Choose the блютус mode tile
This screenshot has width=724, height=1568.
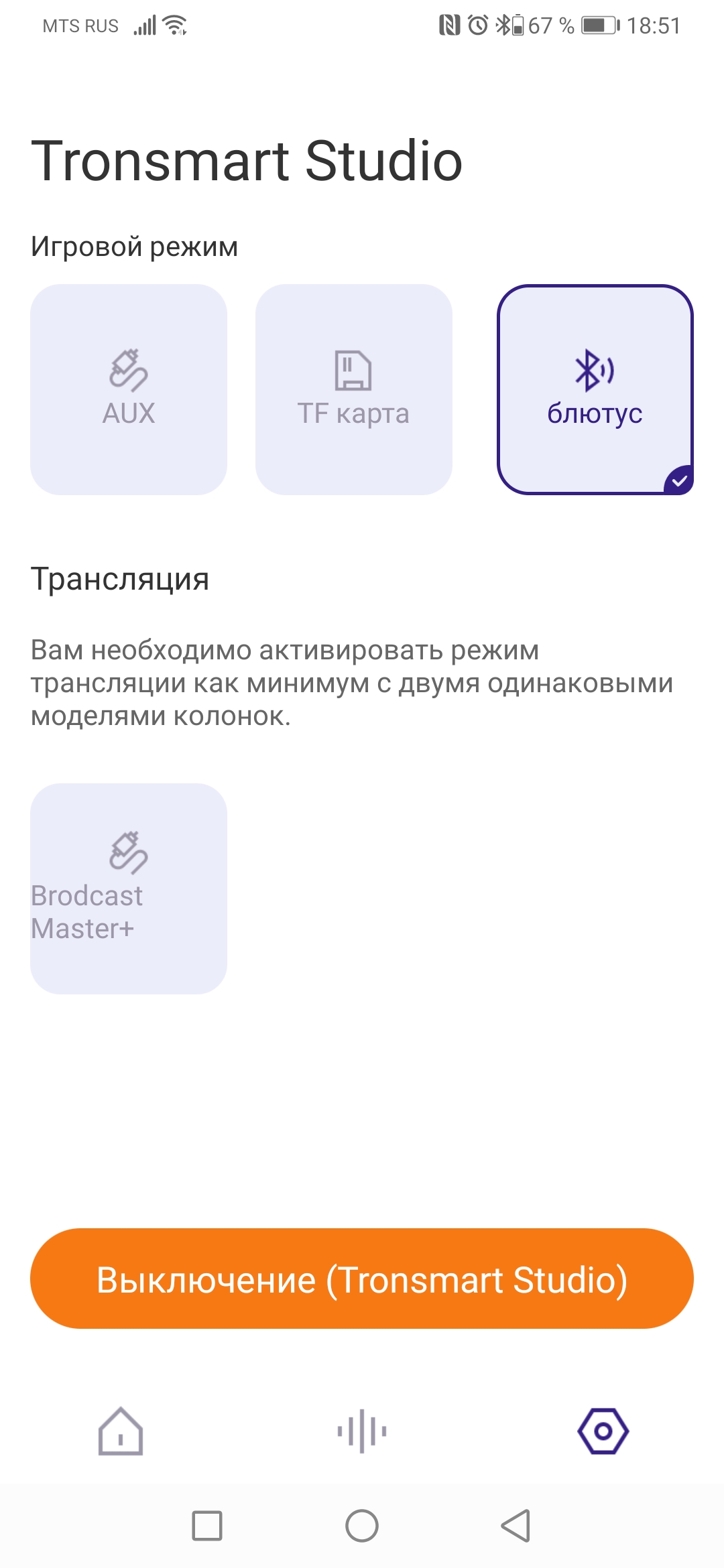pyautogui.click(x=595, y=389)
